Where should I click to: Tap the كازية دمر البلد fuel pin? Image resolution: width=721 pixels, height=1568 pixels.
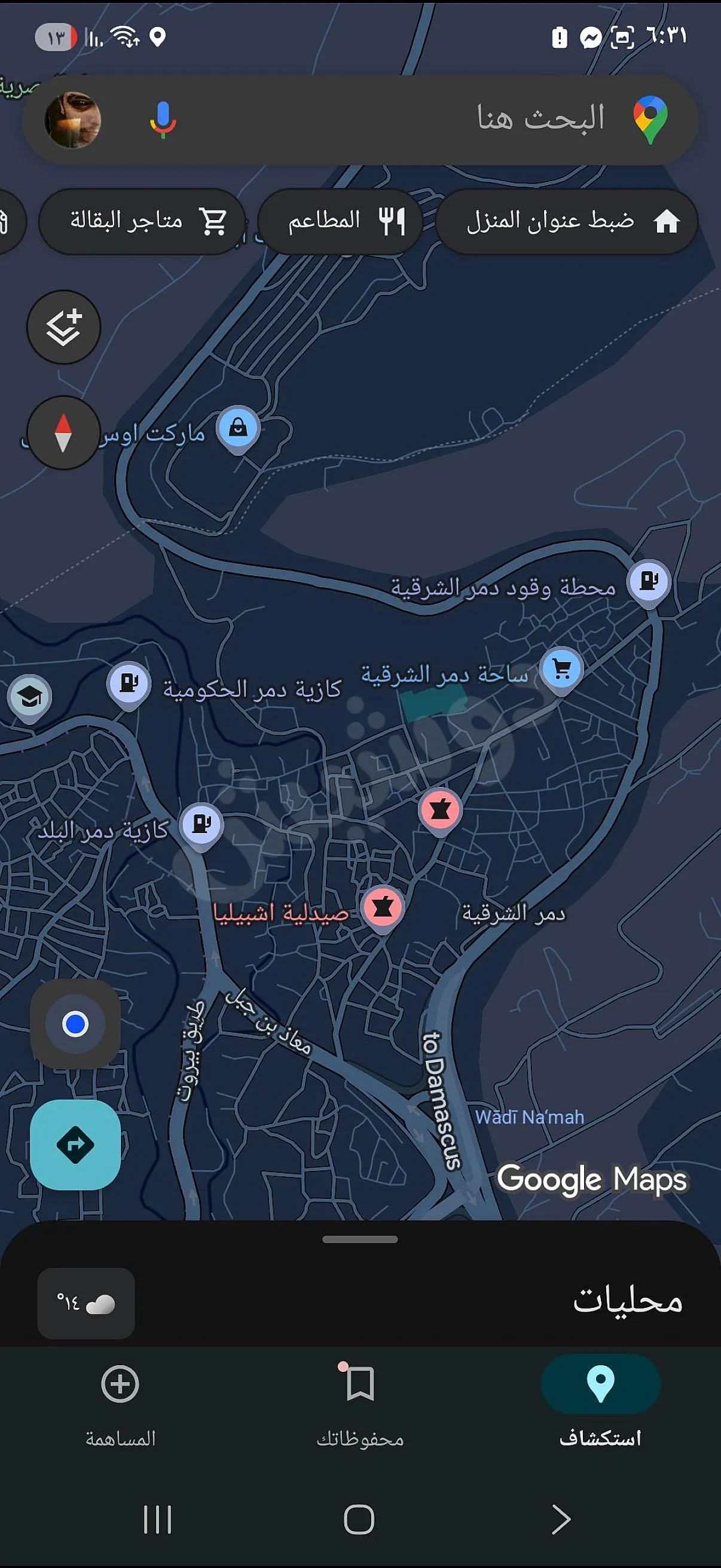pyautogui.click(x=202, y=826)
